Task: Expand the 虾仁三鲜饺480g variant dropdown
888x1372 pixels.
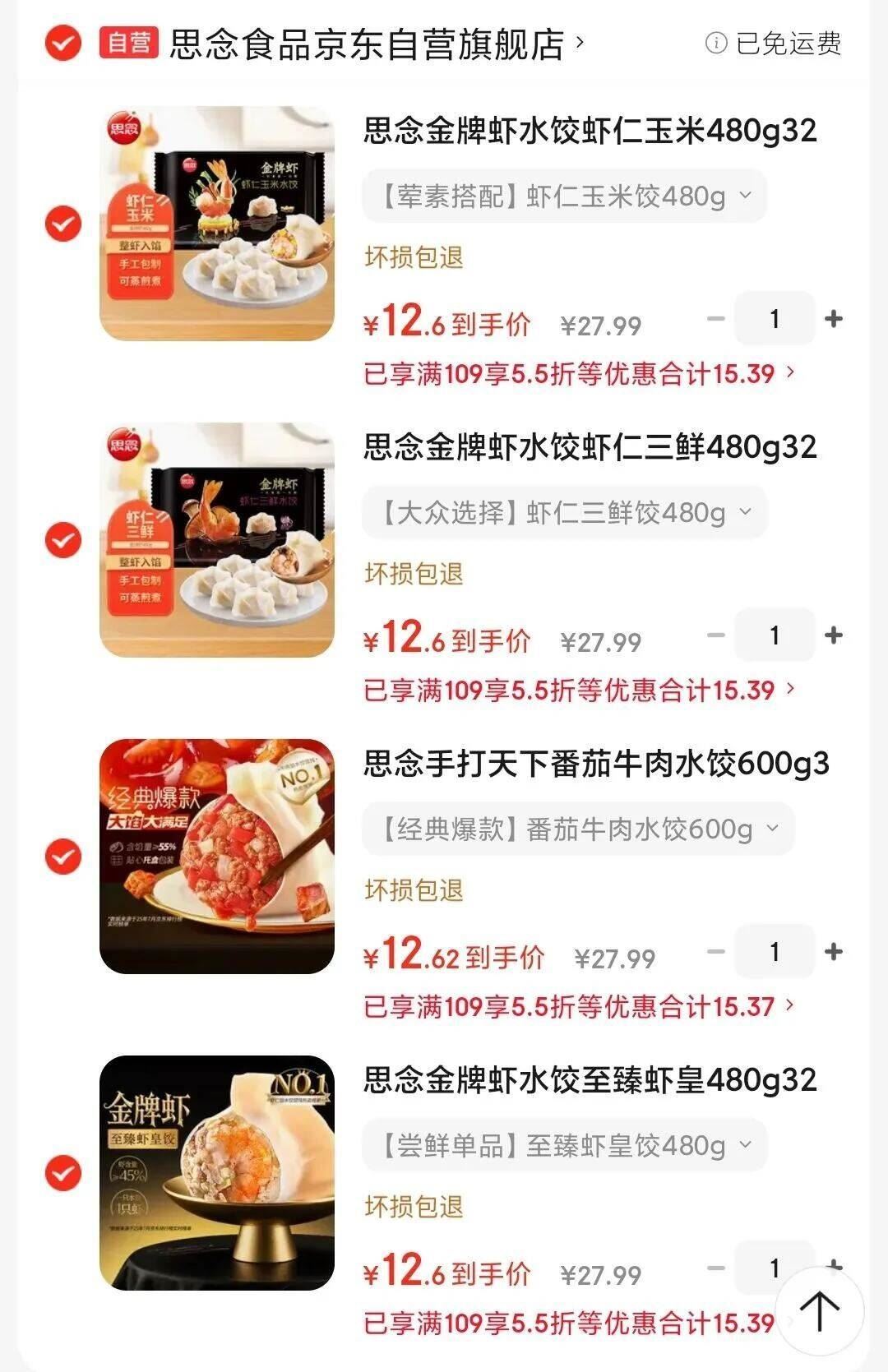Action: click(563, 511)
